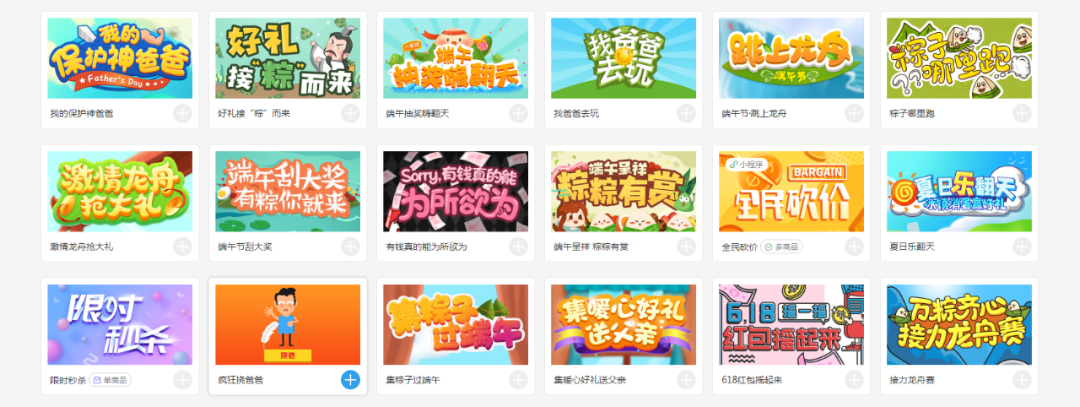Open the 有钱真的能为所欲为 template card
Image resolution: width=1080 pixels, height=407 pixels.
coord(455,191)
